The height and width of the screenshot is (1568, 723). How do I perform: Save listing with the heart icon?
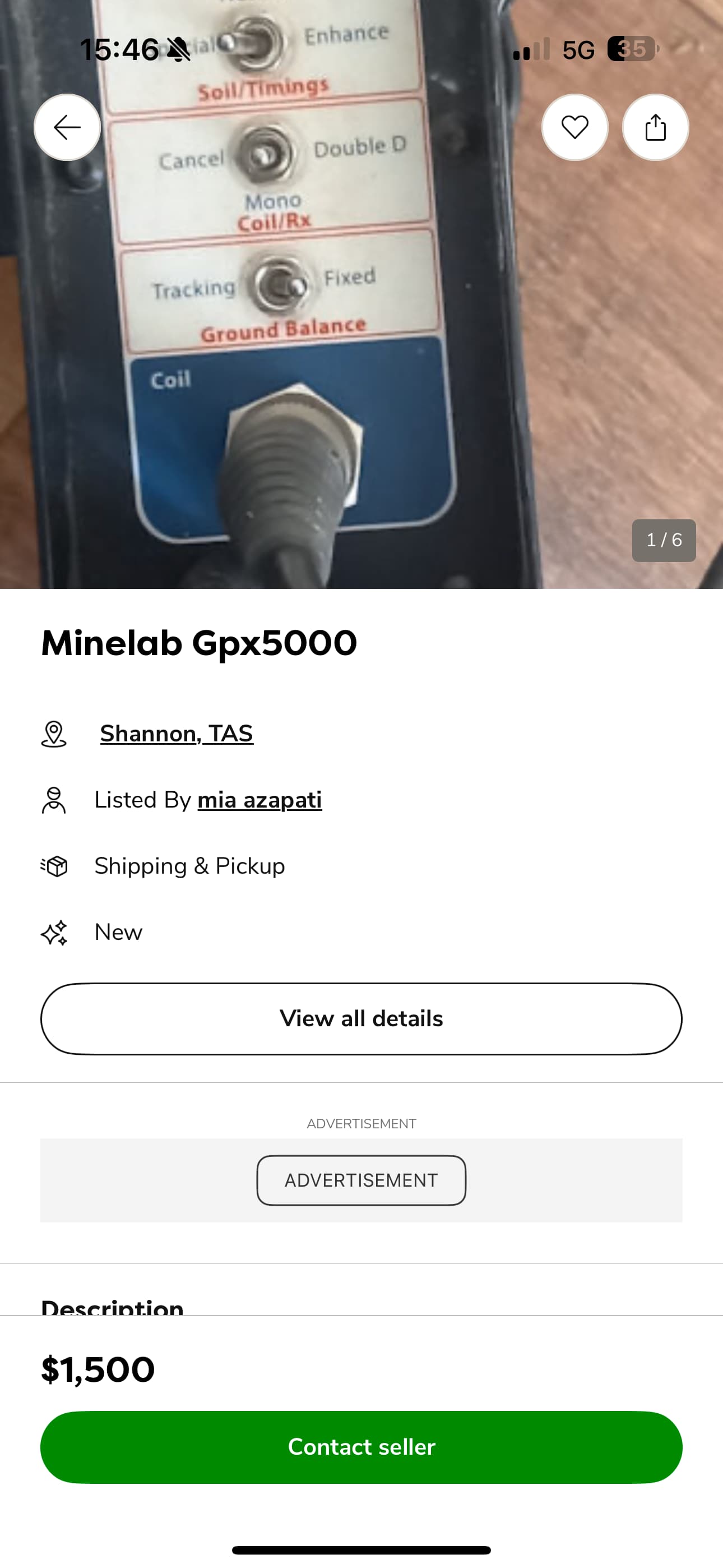[x=574, y=127]
